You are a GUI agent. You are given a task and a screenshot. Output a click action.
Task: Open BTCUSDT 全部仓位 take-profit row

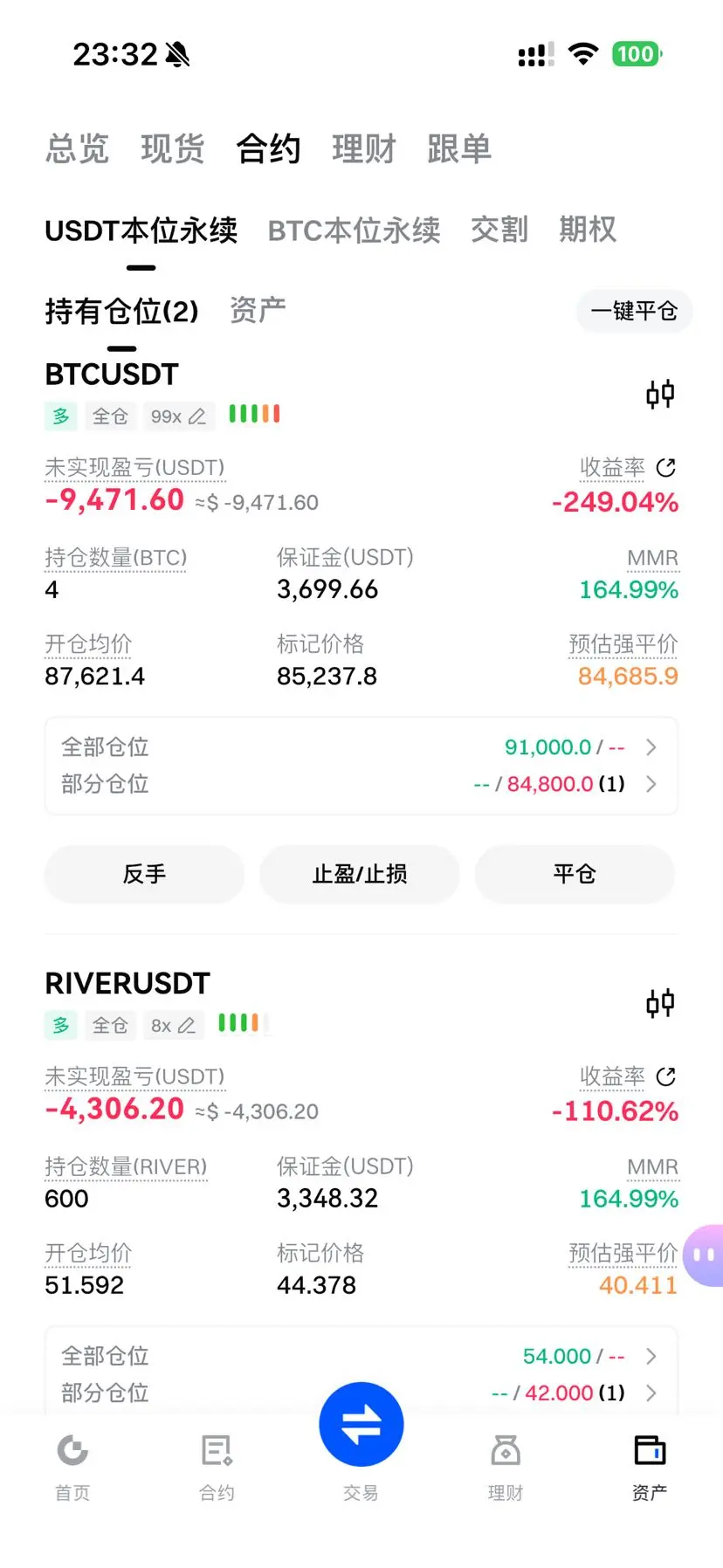[x=361, y=747]
